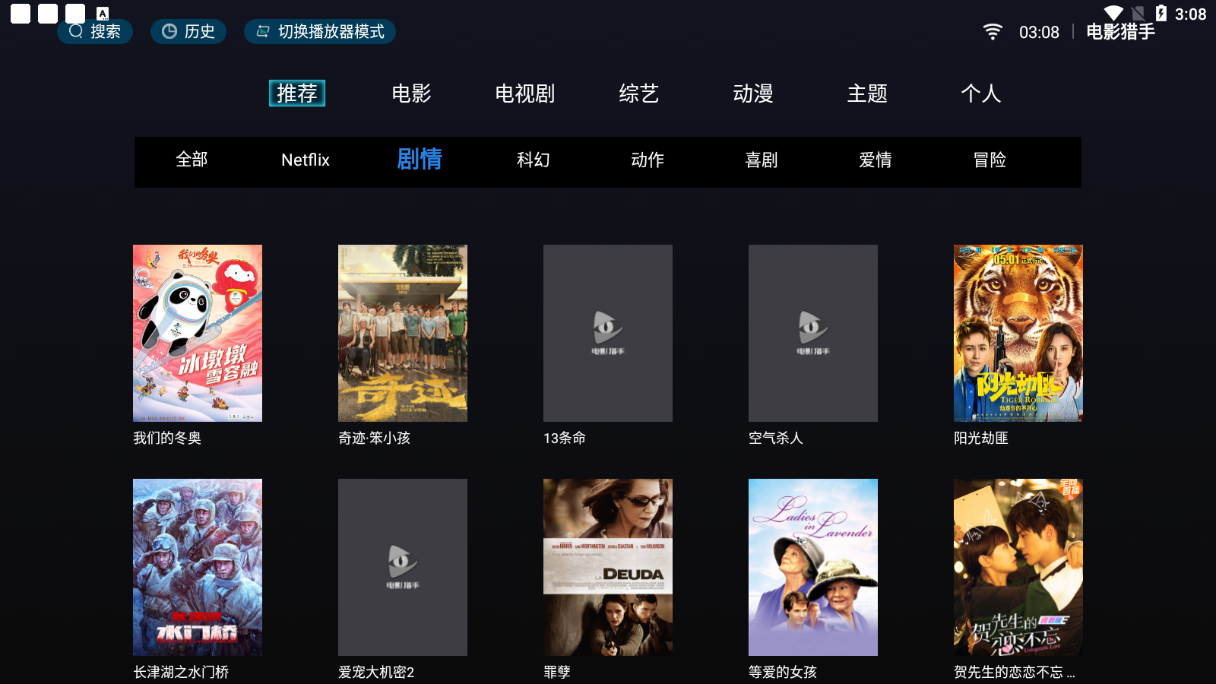
Task: Filter by Netflix category
Action: (x=305, y=160)
